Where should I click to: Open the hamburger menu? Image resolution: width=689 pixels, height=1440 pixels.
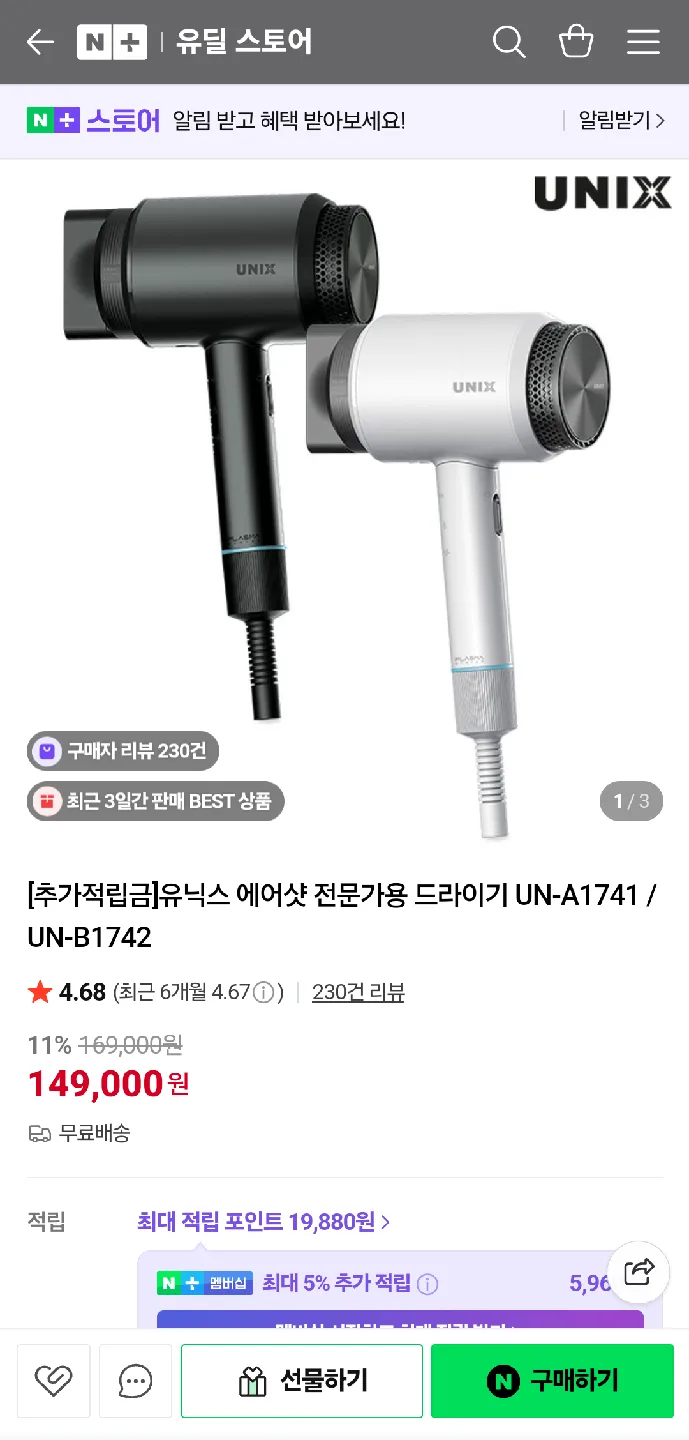click(x=643, y=42)
